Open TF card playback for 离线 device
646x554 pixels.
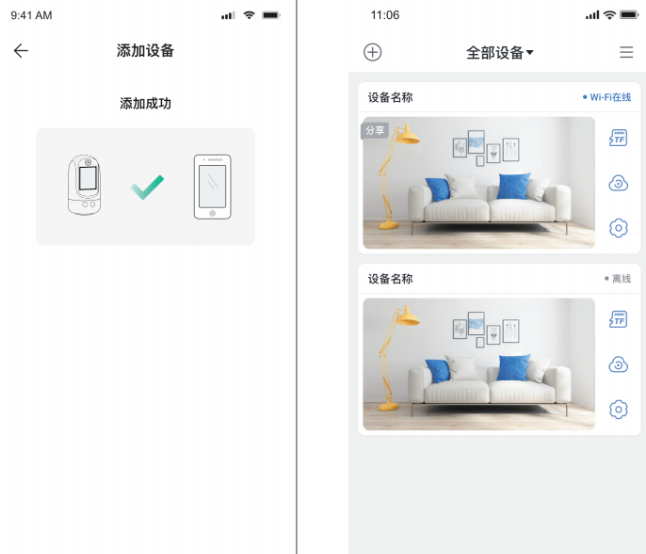click(x=618, y=320)
